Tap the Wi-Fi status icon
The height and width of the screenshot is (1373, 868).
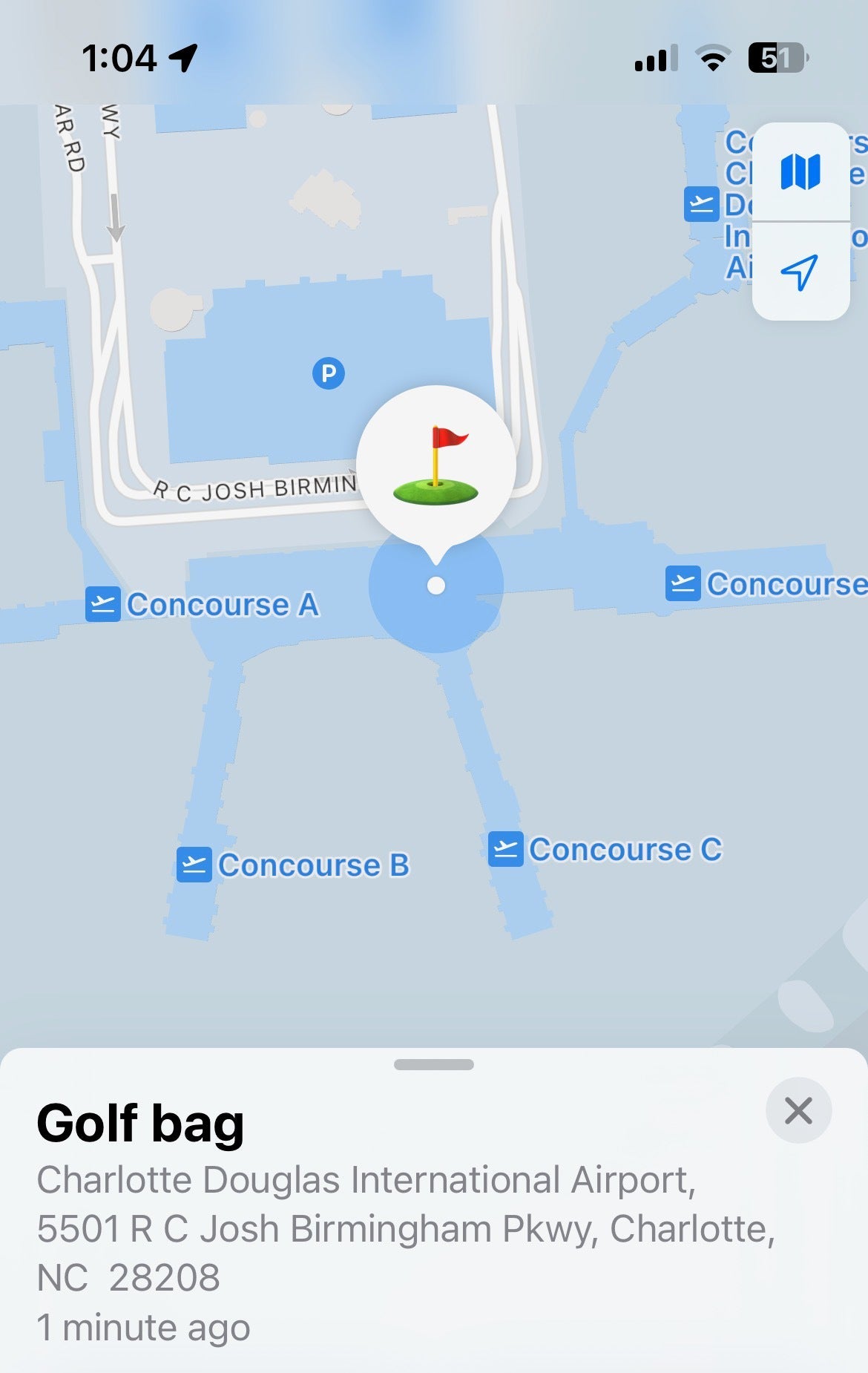coord(711,61)
